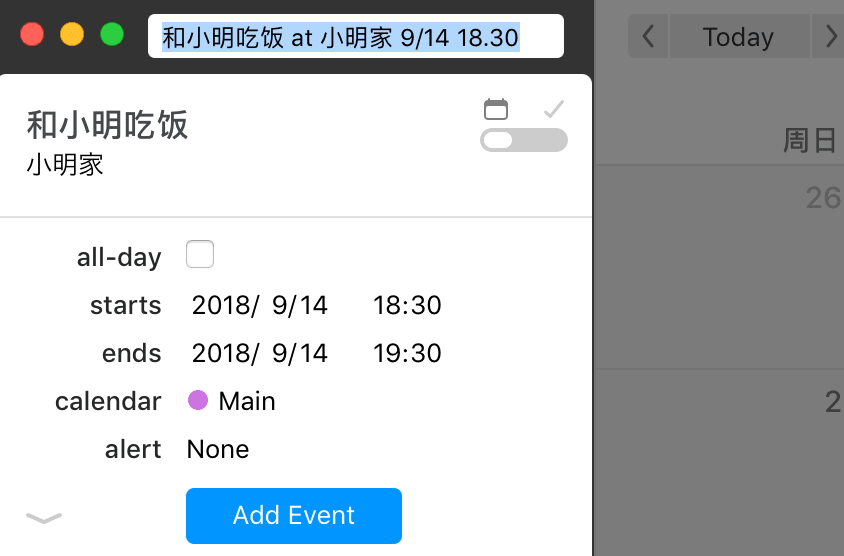Choose a different calendar than Main
The image size is (844, 556).
233,401
